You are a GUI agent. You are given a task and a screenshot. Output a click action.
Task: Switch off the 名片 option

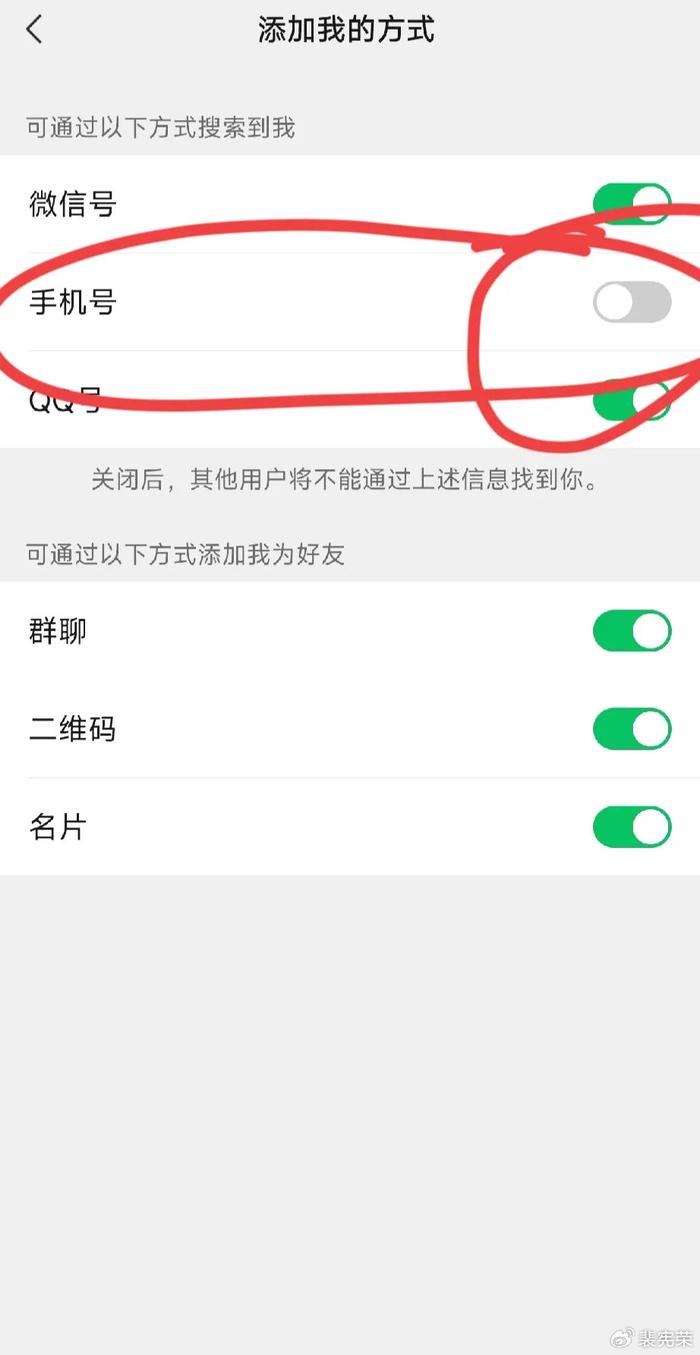click(632, 827)
